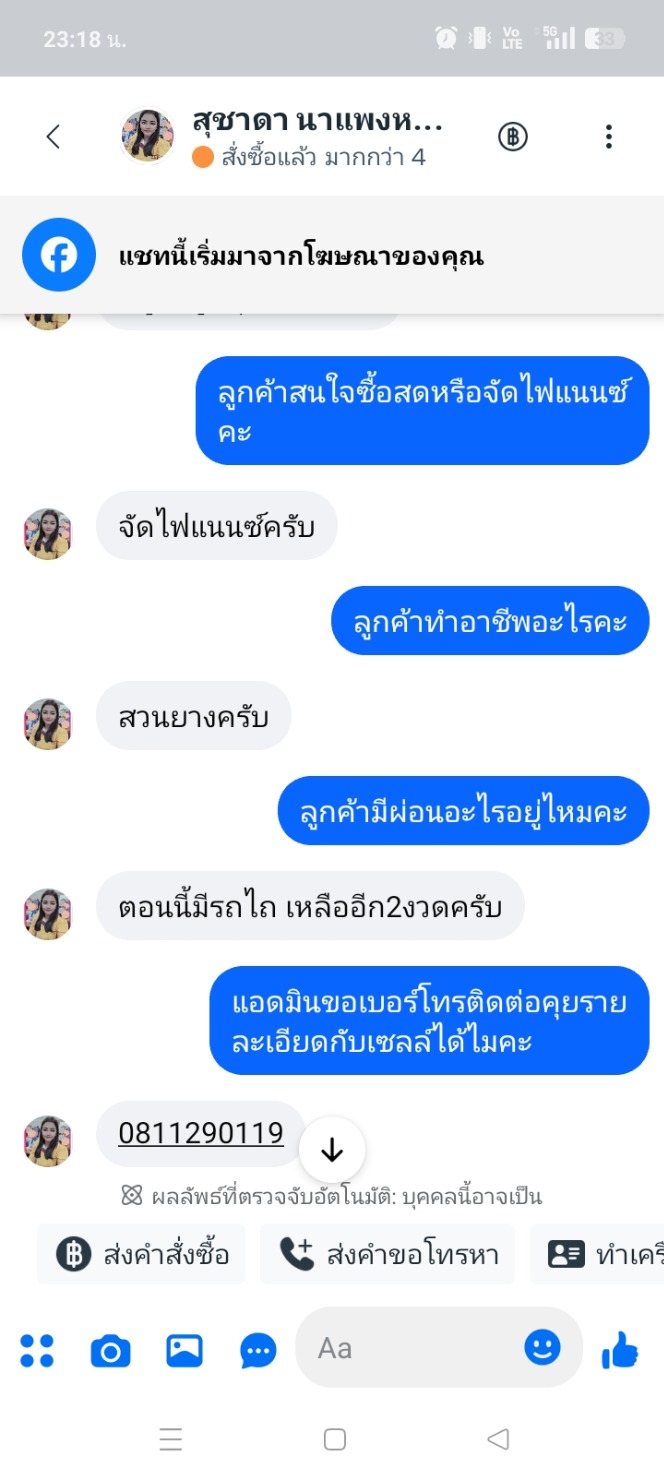The height and width of the screenshot is (1480, 664).
Task: Open สุชาดา's profile from the header
Action: pos(316,123)
